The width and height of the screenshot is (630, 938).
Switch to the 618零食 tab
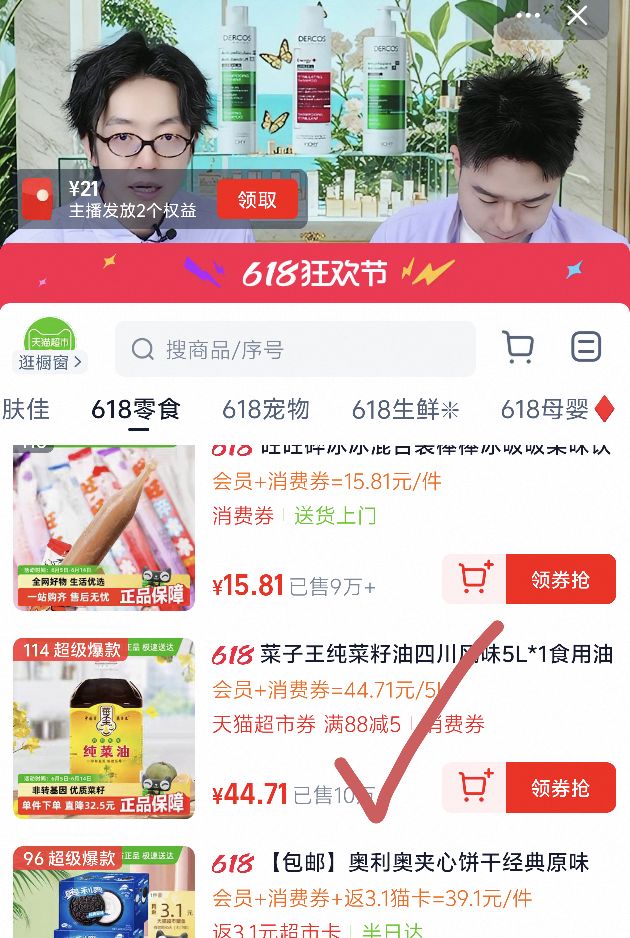[x=135, y=409]
